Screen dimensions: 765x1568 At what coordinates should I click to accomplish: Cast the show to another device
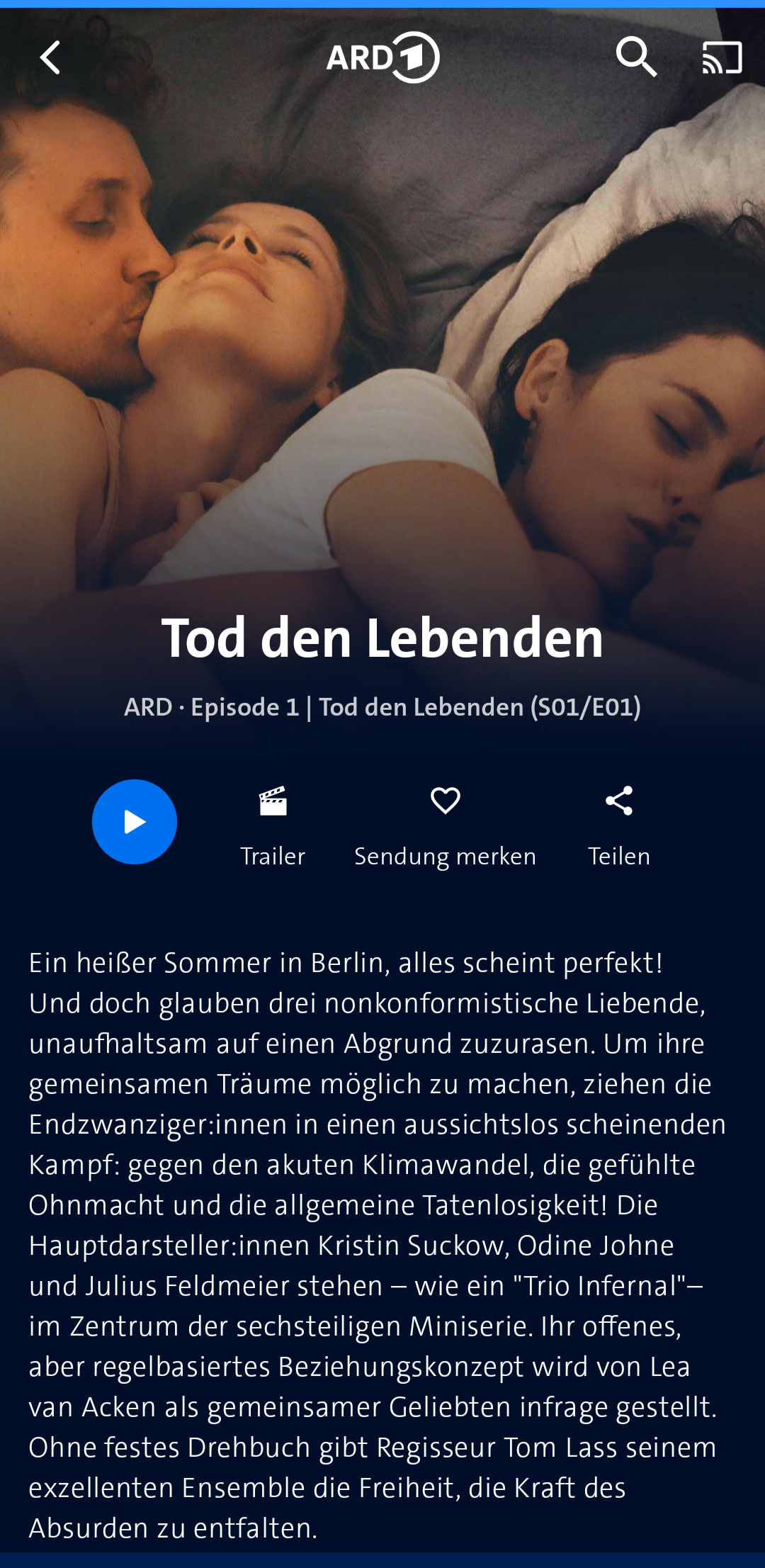pyautogui.click(x=722, y=57)
